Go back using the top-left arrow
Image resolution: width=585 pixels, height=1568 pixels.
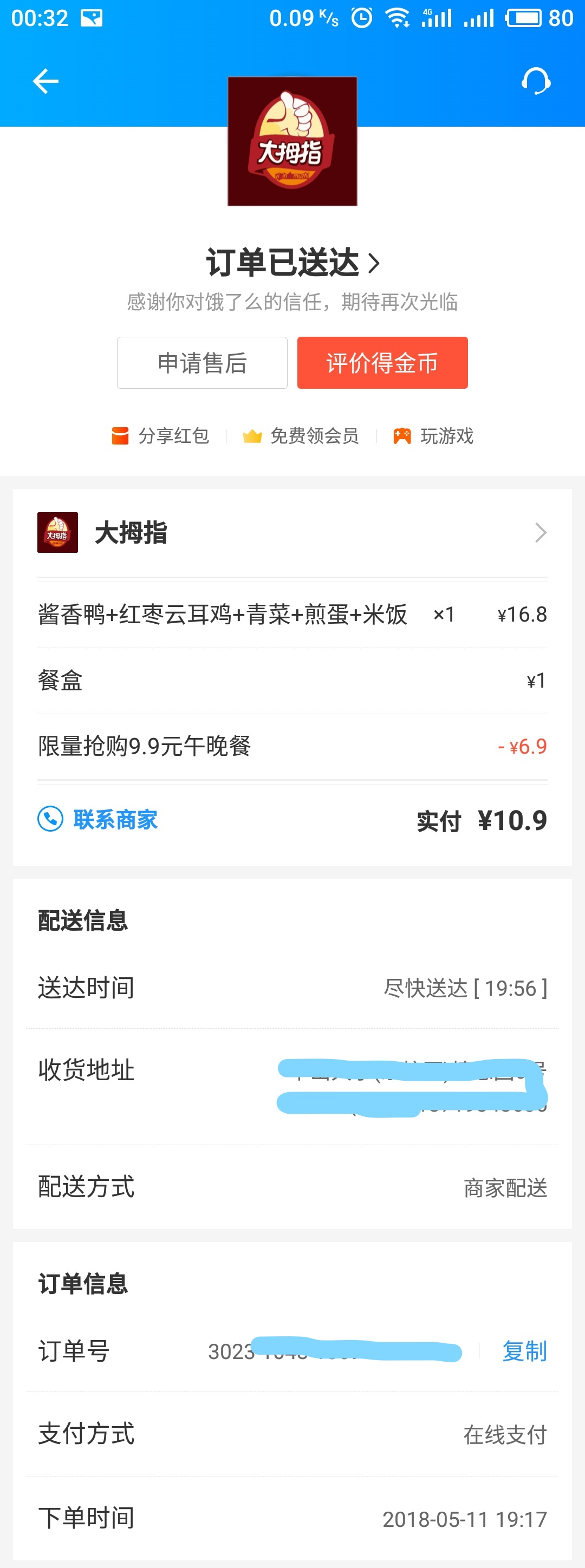pyautogui.click(x=45, y=81)
